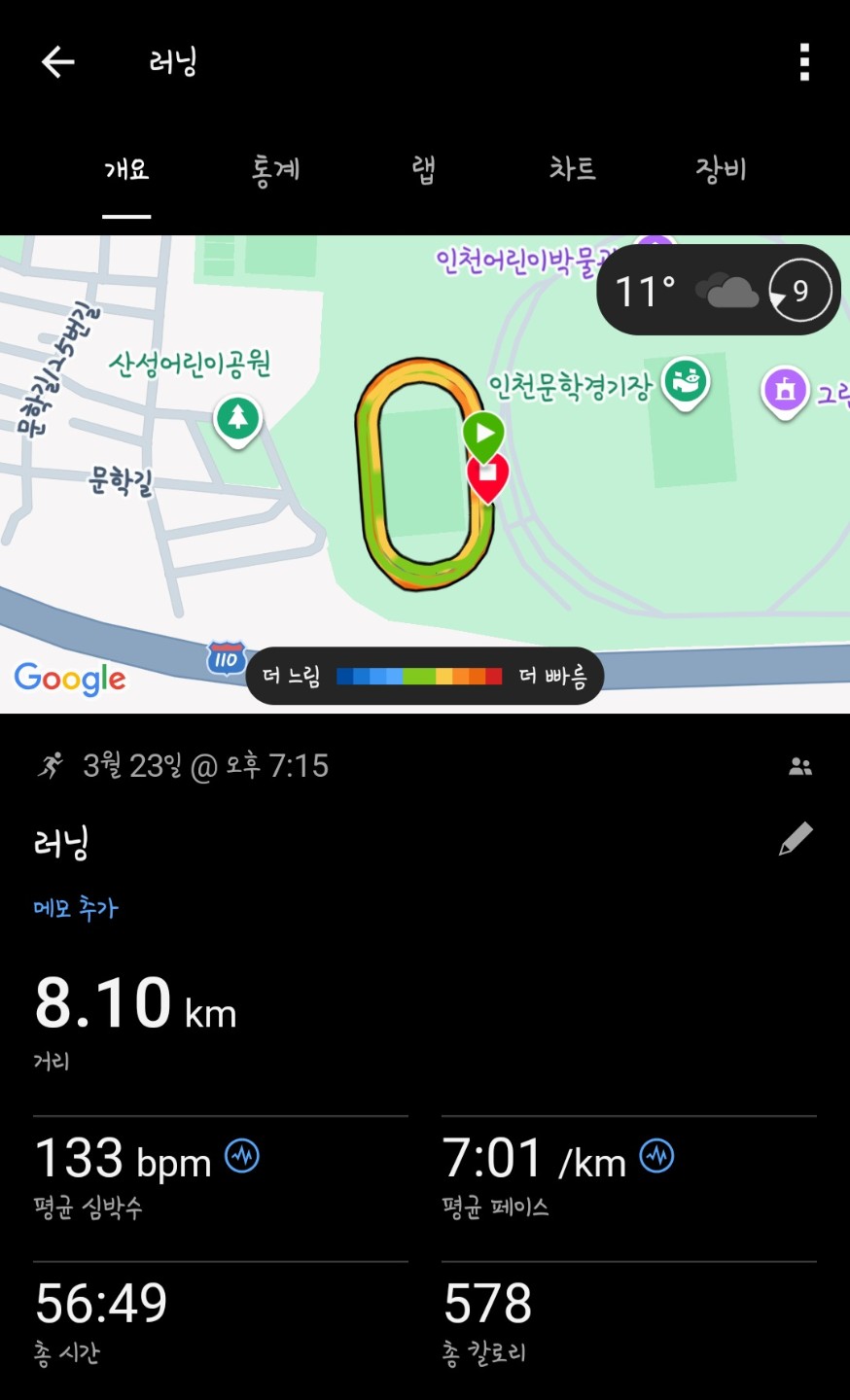Viewport: 850px width, 1400px height.
Task: Go back using the arrow icon
Action: [x=58, y=62]
